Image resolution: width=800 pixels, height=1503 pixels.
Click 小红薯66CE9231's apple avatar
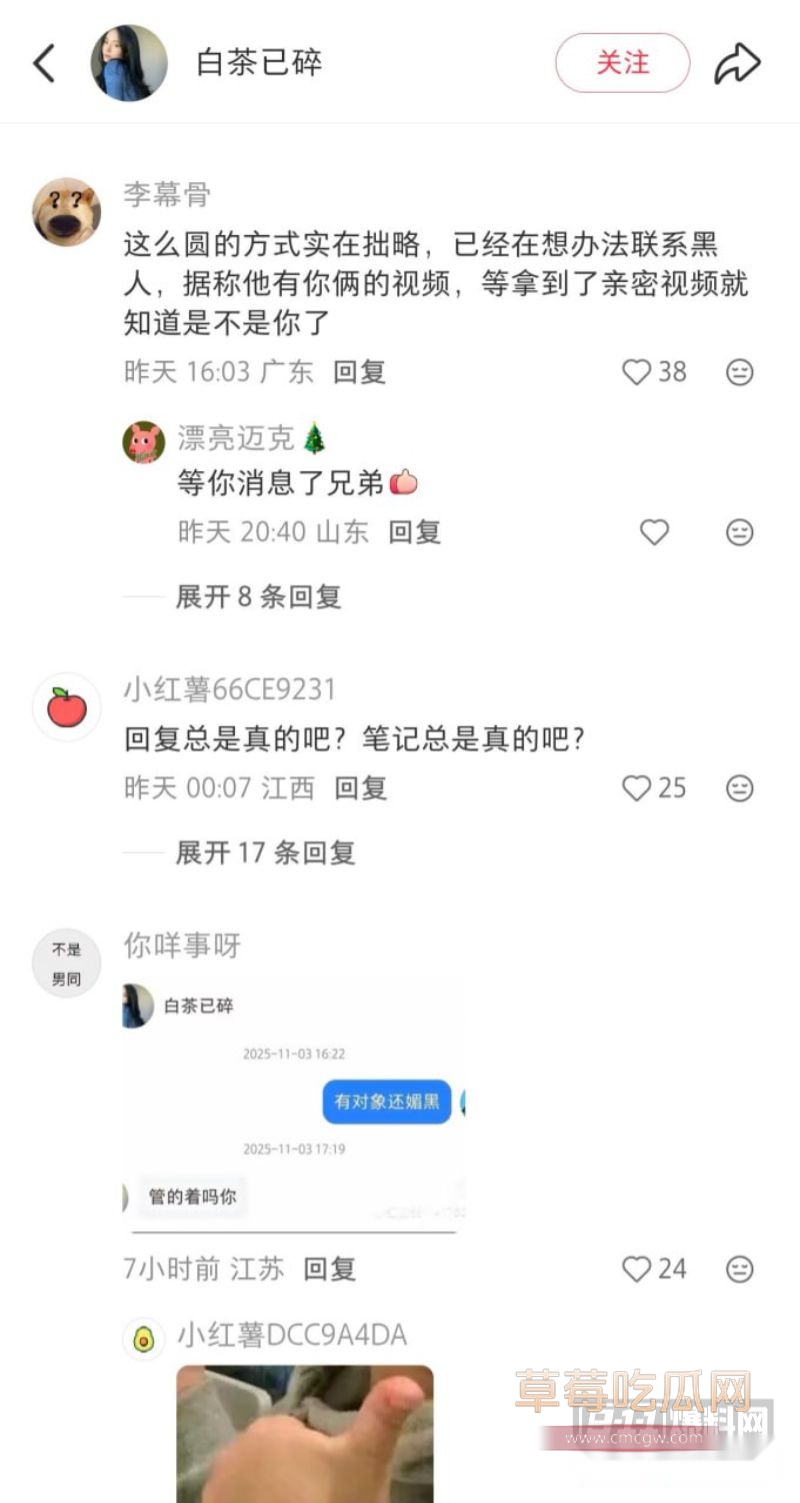tap(66, 706)
